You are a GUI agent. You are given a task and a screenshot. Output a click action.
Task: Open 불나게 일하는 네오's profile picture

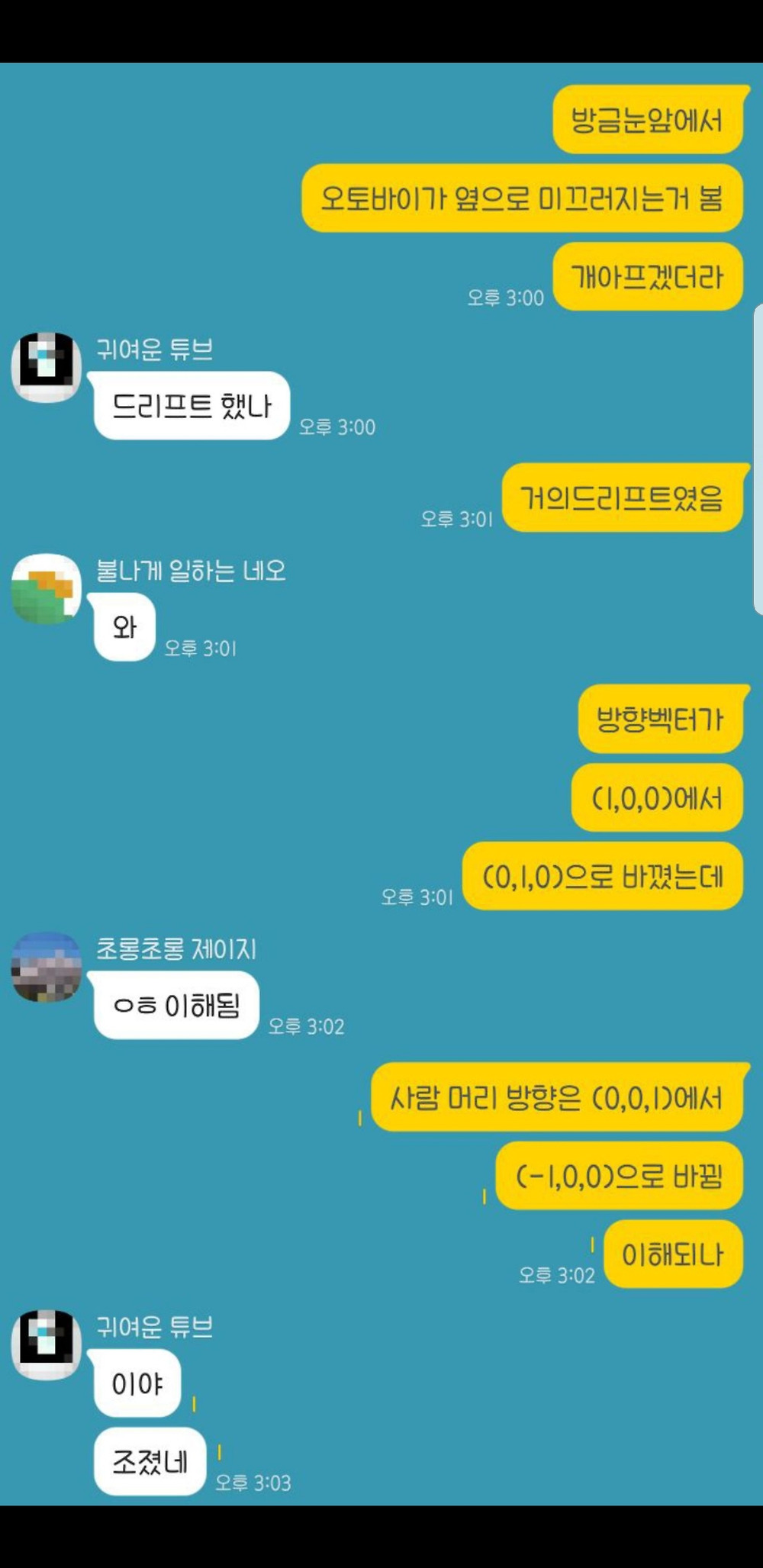[47, 588]
